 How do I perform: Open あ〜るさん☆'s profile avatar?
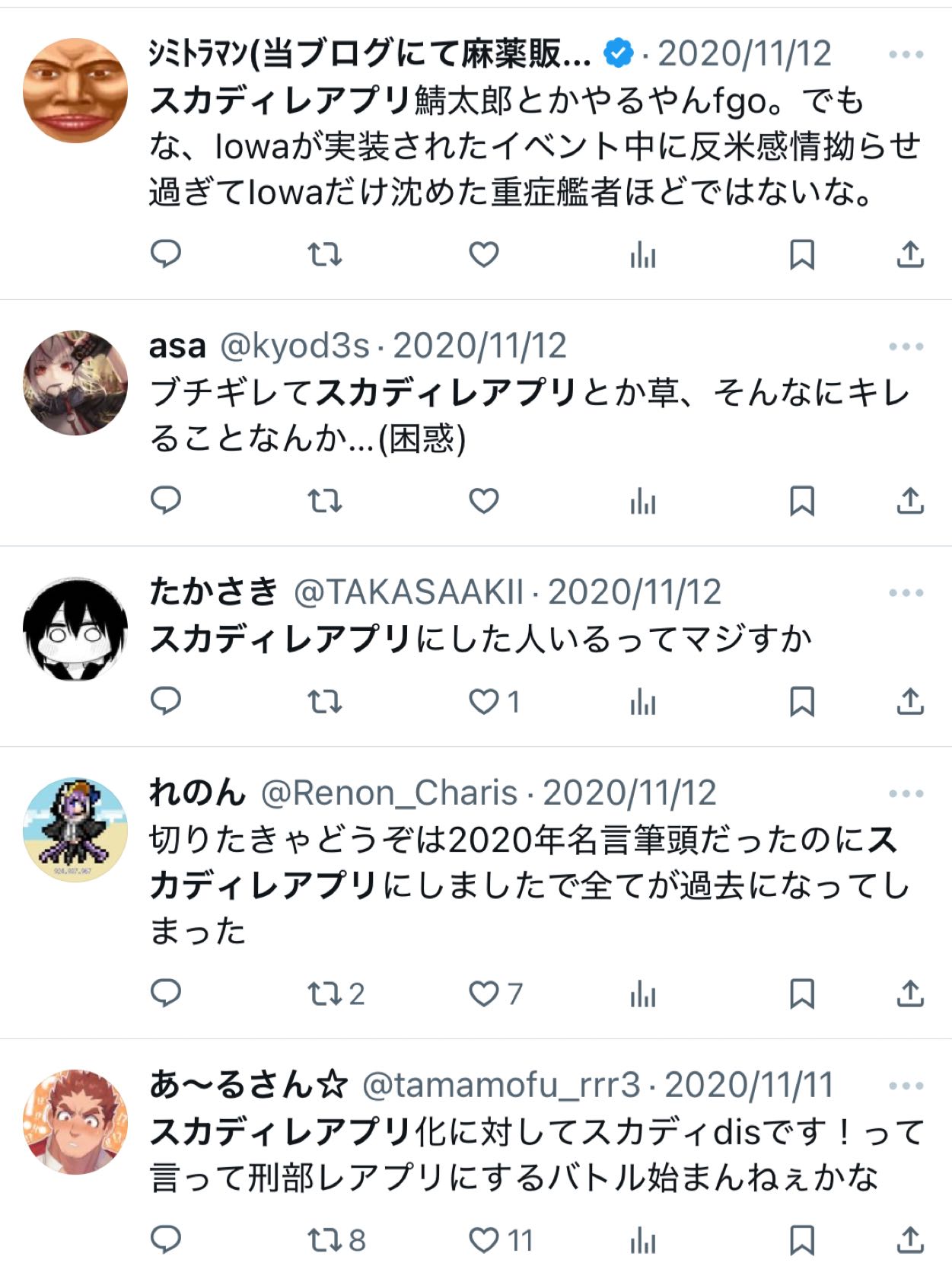click(x=75, y=1121)
